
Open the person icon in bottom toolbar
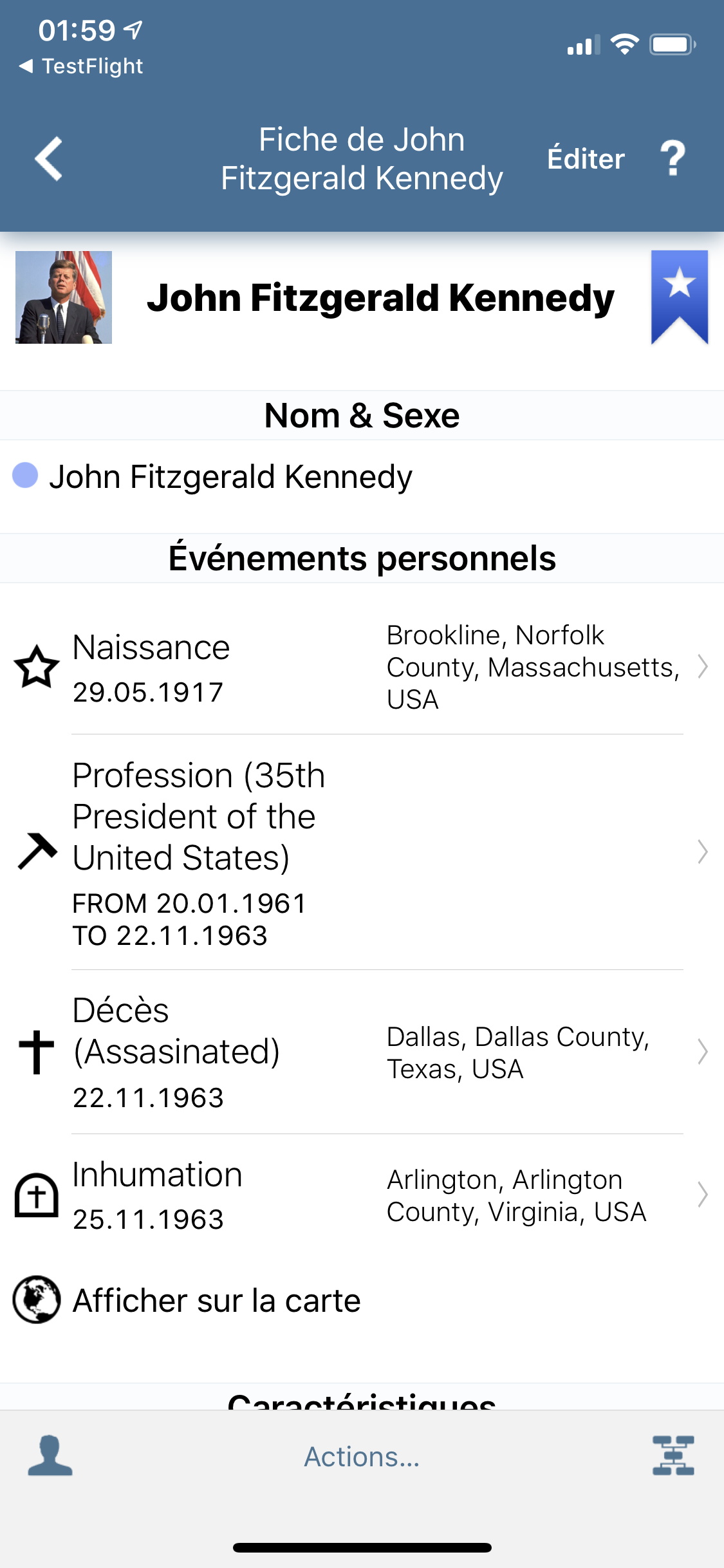(50, 1456)
